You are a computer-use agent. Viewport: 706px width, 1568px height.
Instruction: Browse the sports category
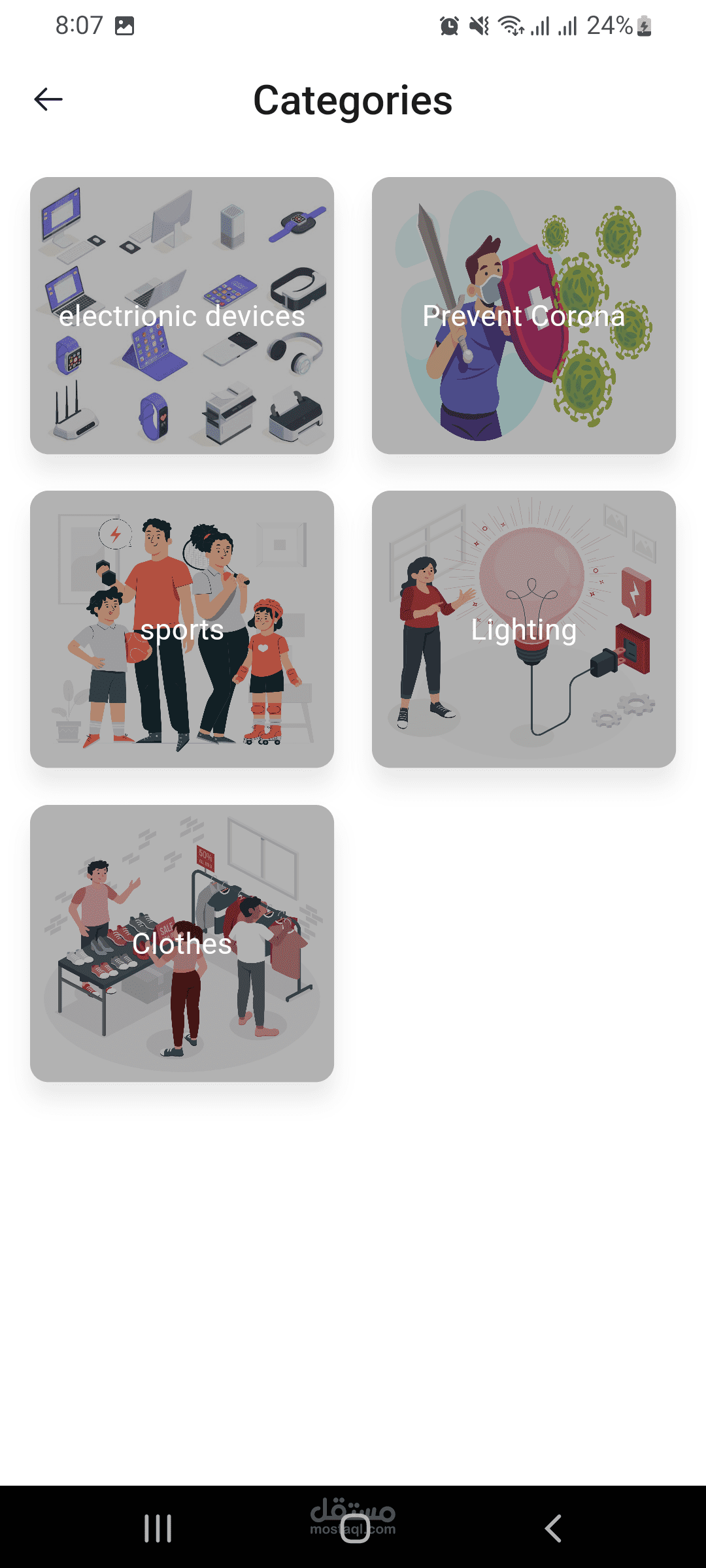[x=182, y=629]
